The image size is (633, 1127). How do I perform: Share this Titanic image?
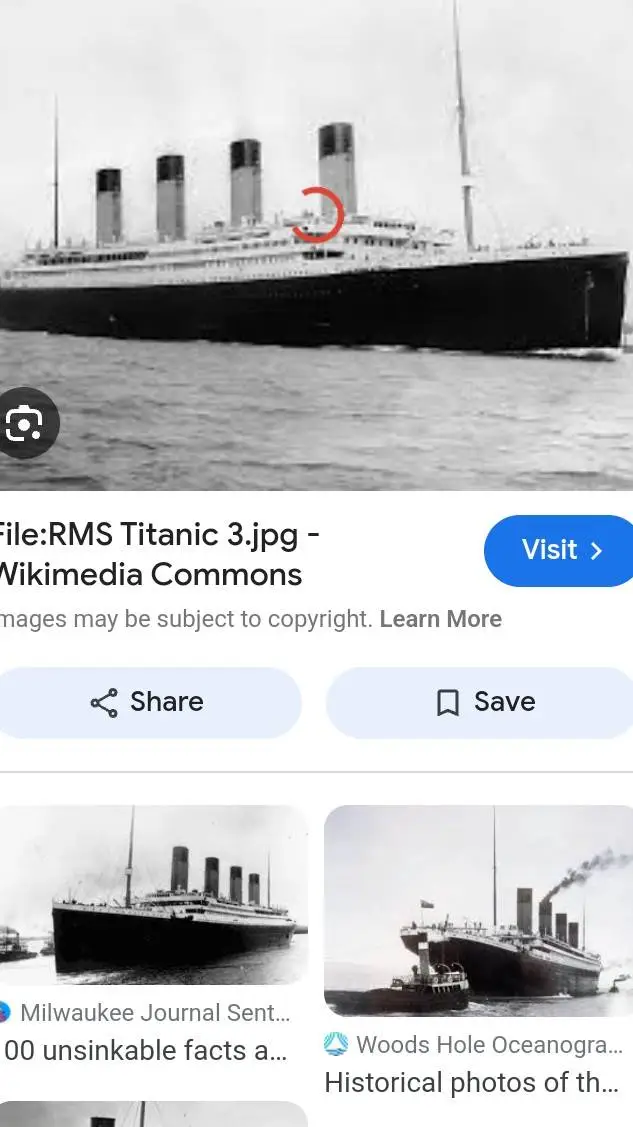[148, 702]
